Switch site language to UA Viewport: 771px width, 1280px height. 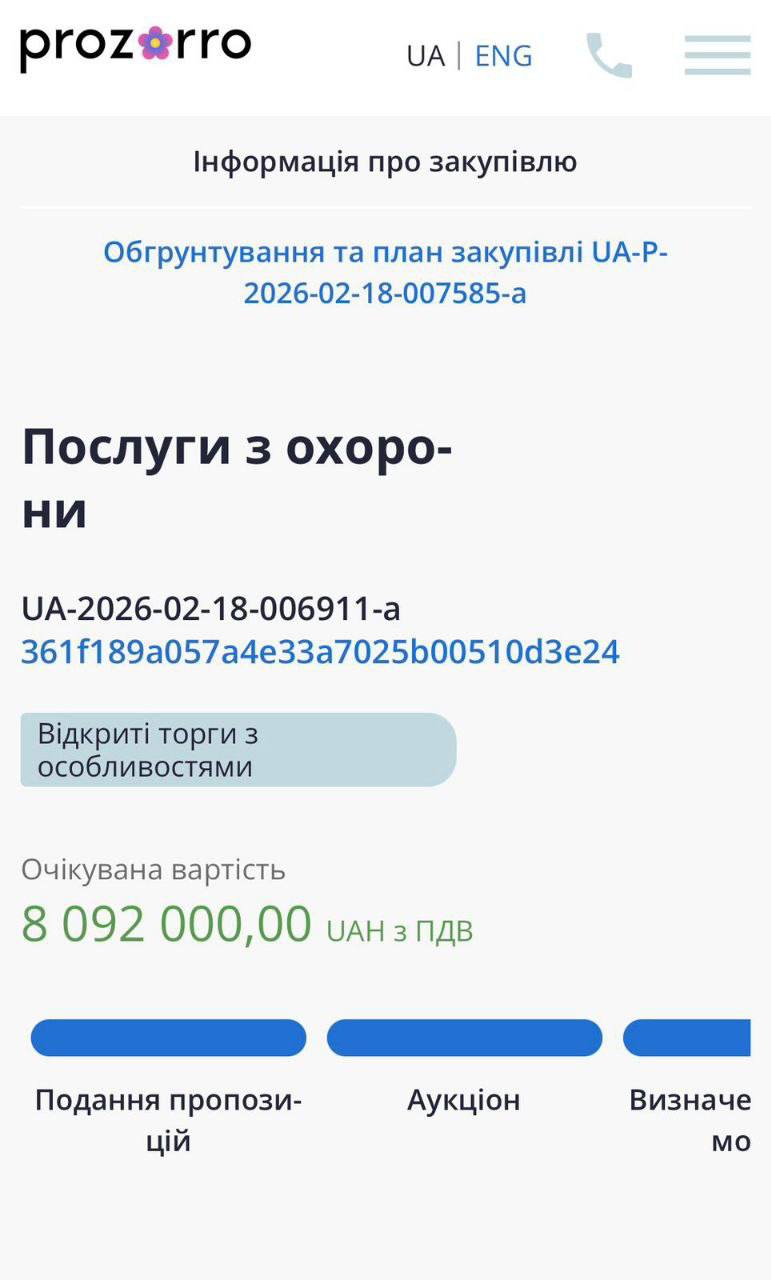425,56
